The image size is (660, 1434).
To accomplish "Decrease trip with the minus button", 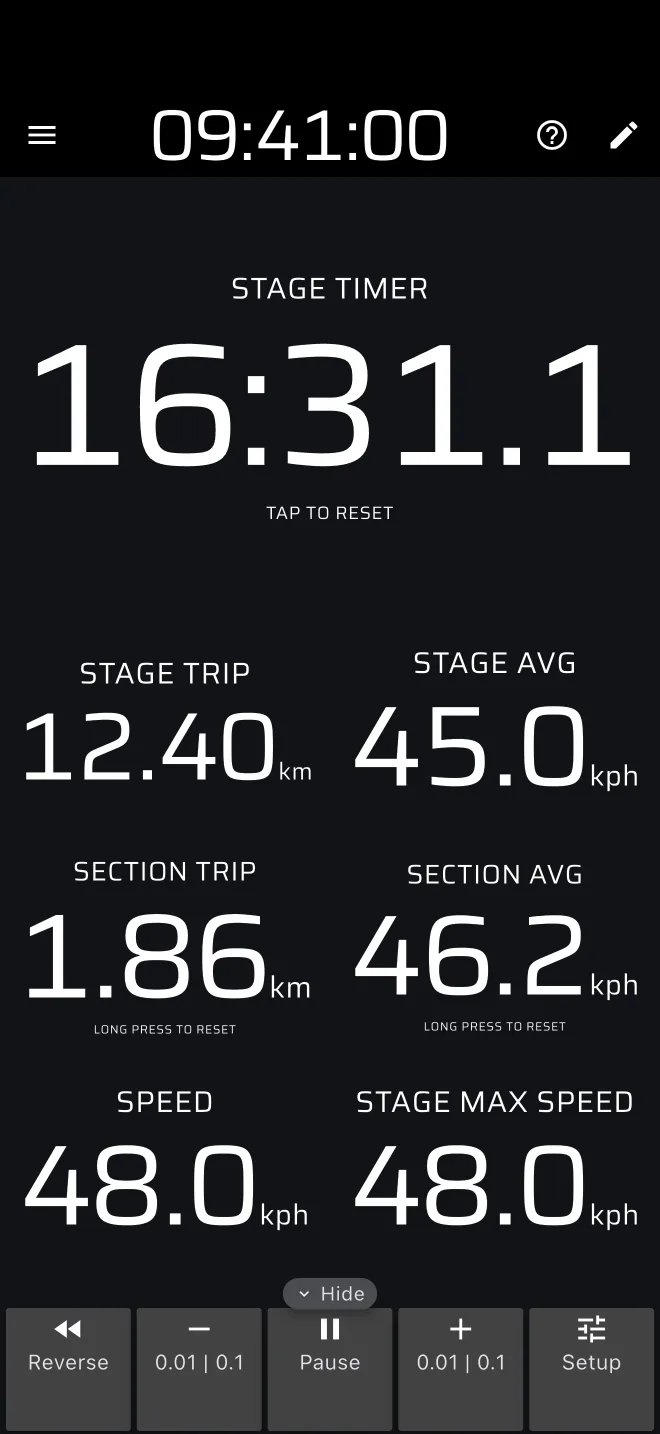I will pos(199,1369).
